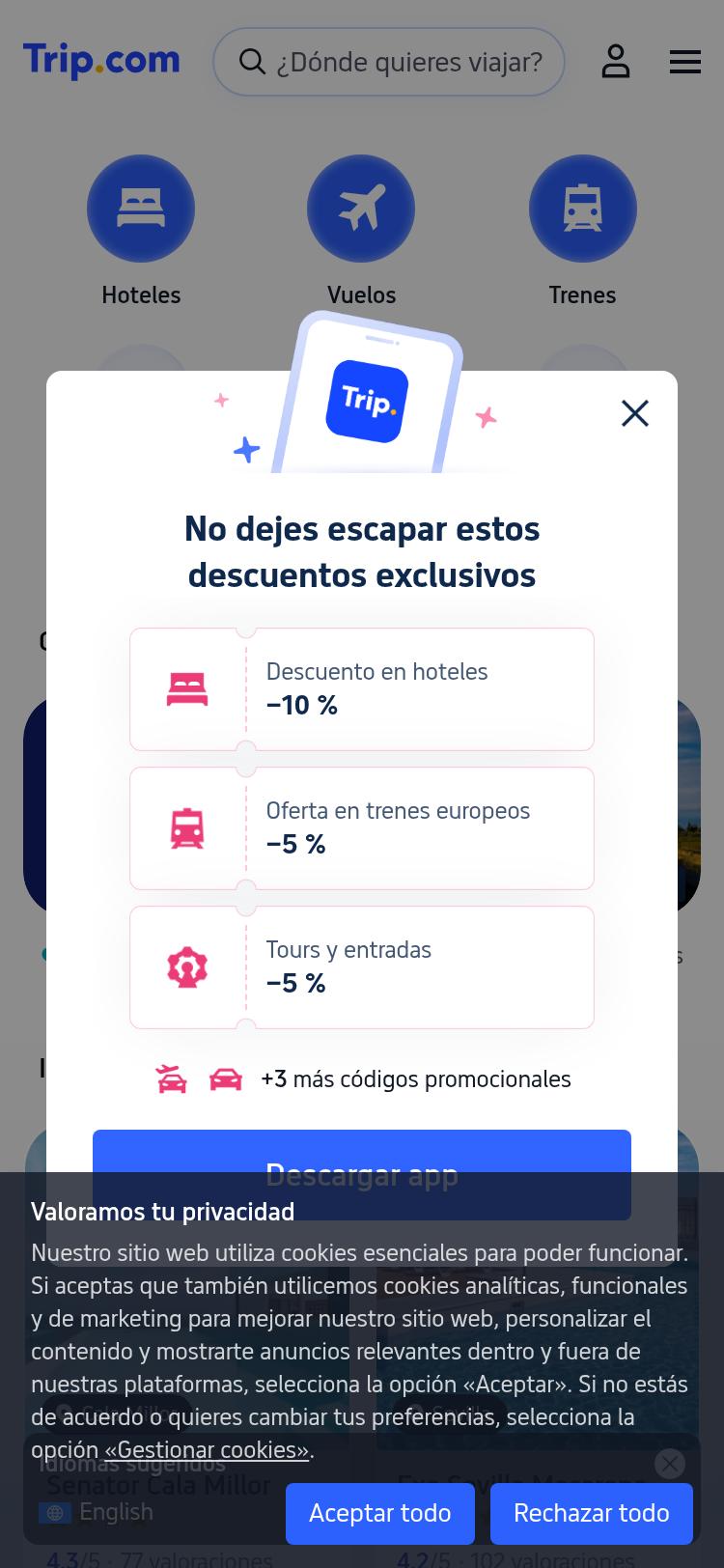Click the ¿Dónde quieres viajar? search field
724x1568 pixels.
[405, 61]
